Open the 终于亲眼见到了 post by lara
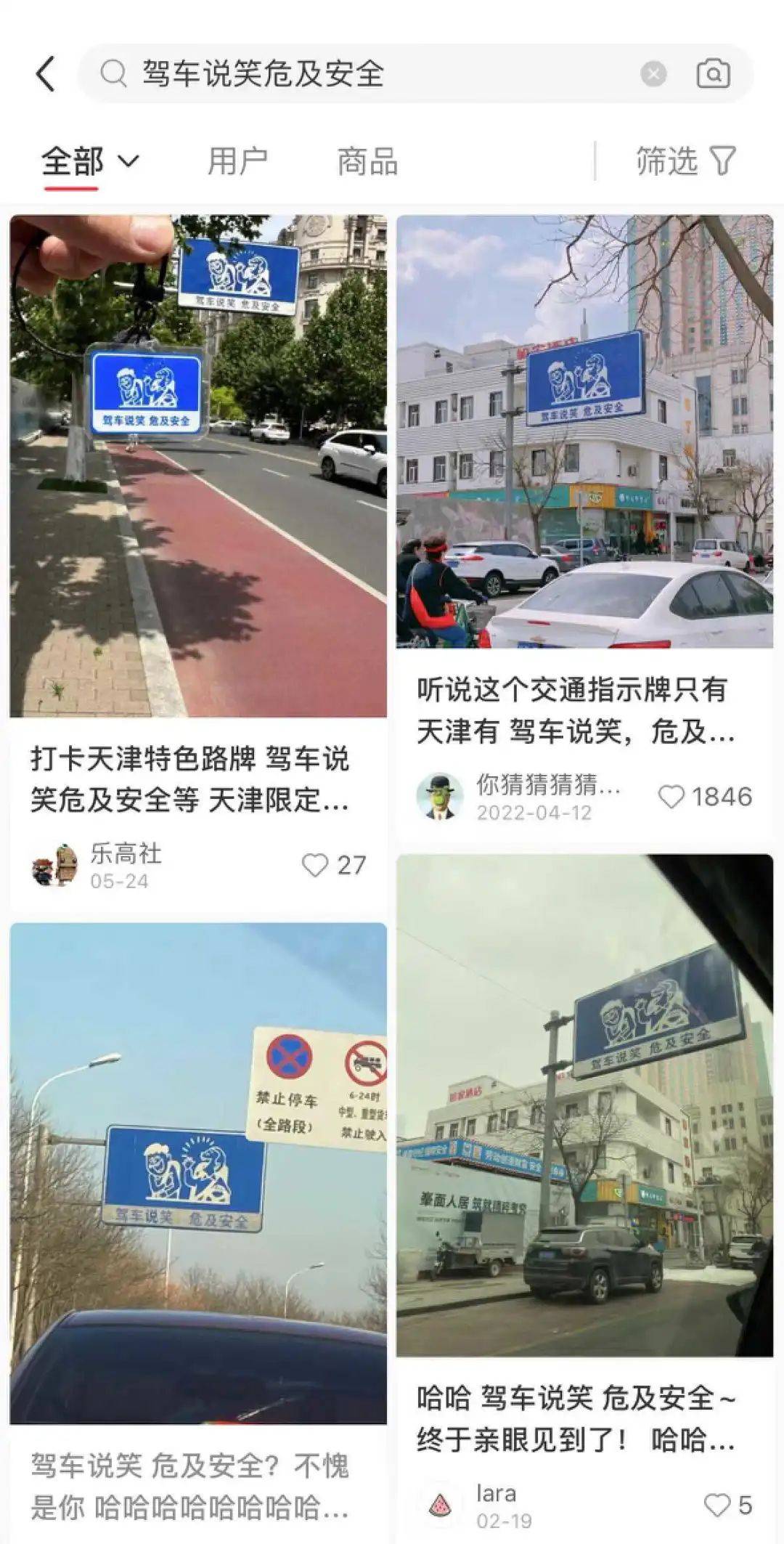 pos(584,1104)
